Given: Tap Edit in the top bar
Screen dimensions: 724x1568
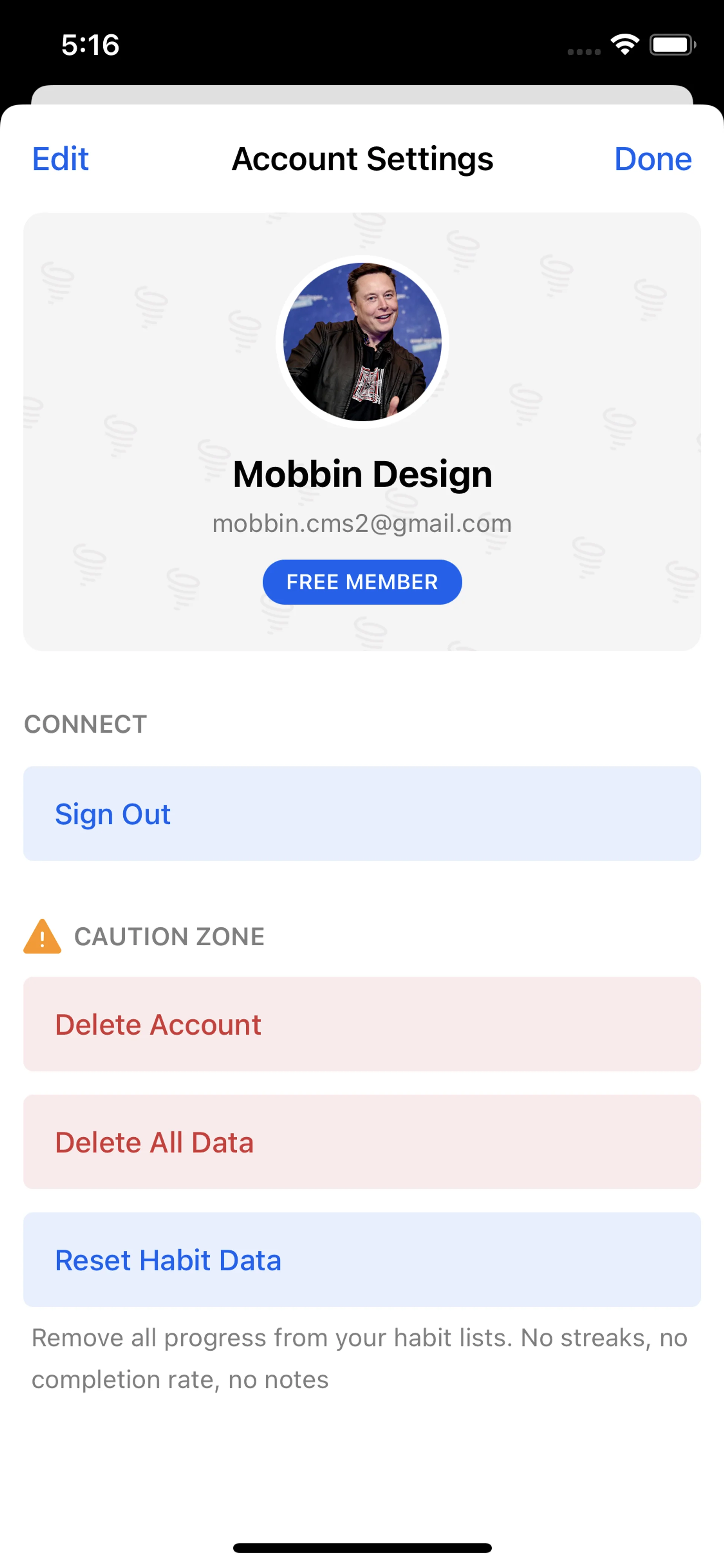Looking at the screenshot, I should pos(60,159).
